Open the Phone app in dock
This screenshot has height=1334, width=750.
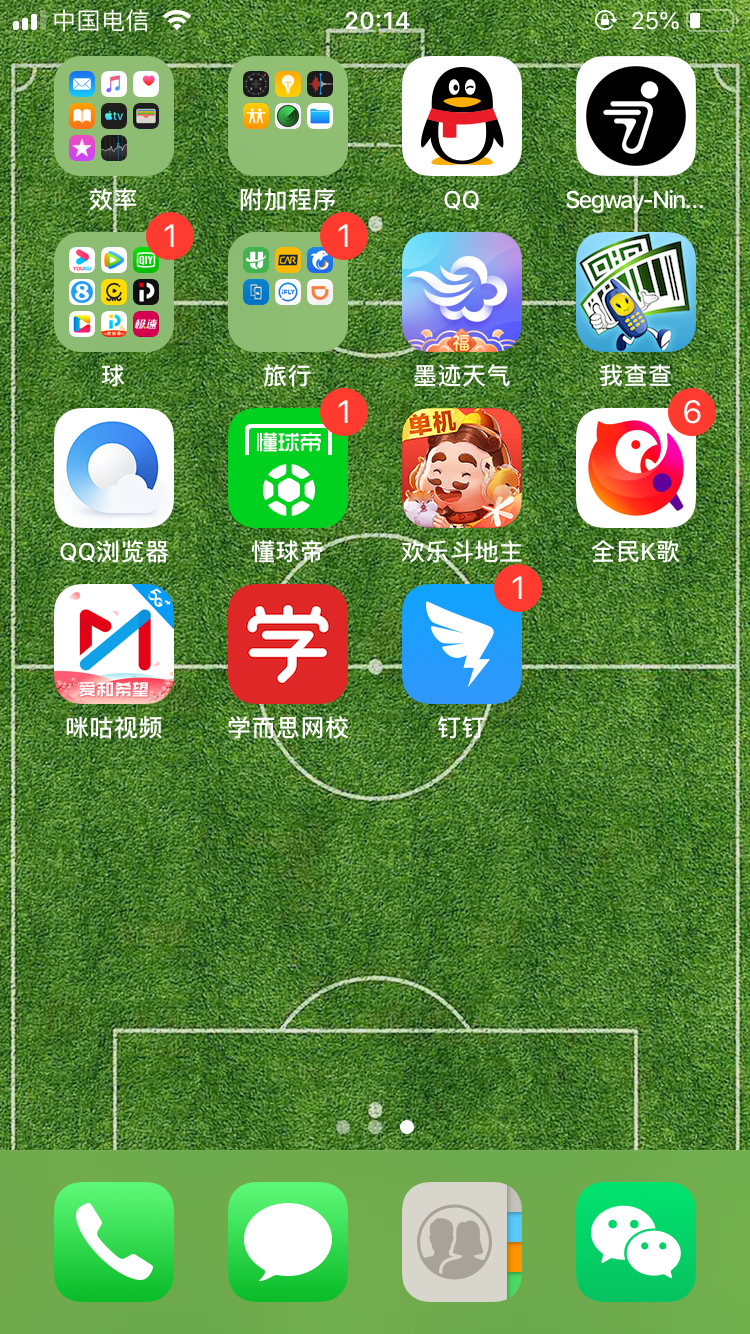(114, 1242)
